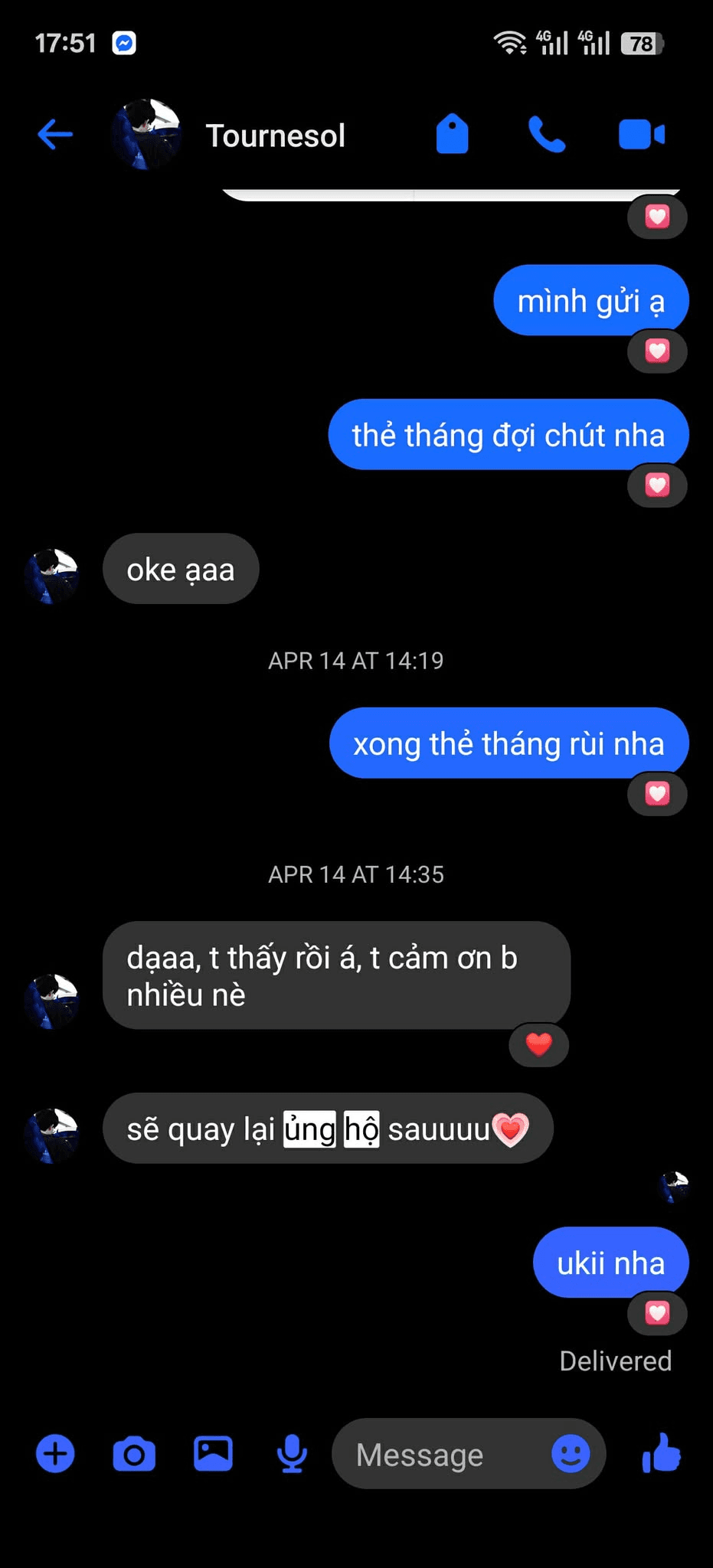Screen dimensions: 713x1568
Task: Record a voice message with the microphone
Action: [x=292, y=1453]
